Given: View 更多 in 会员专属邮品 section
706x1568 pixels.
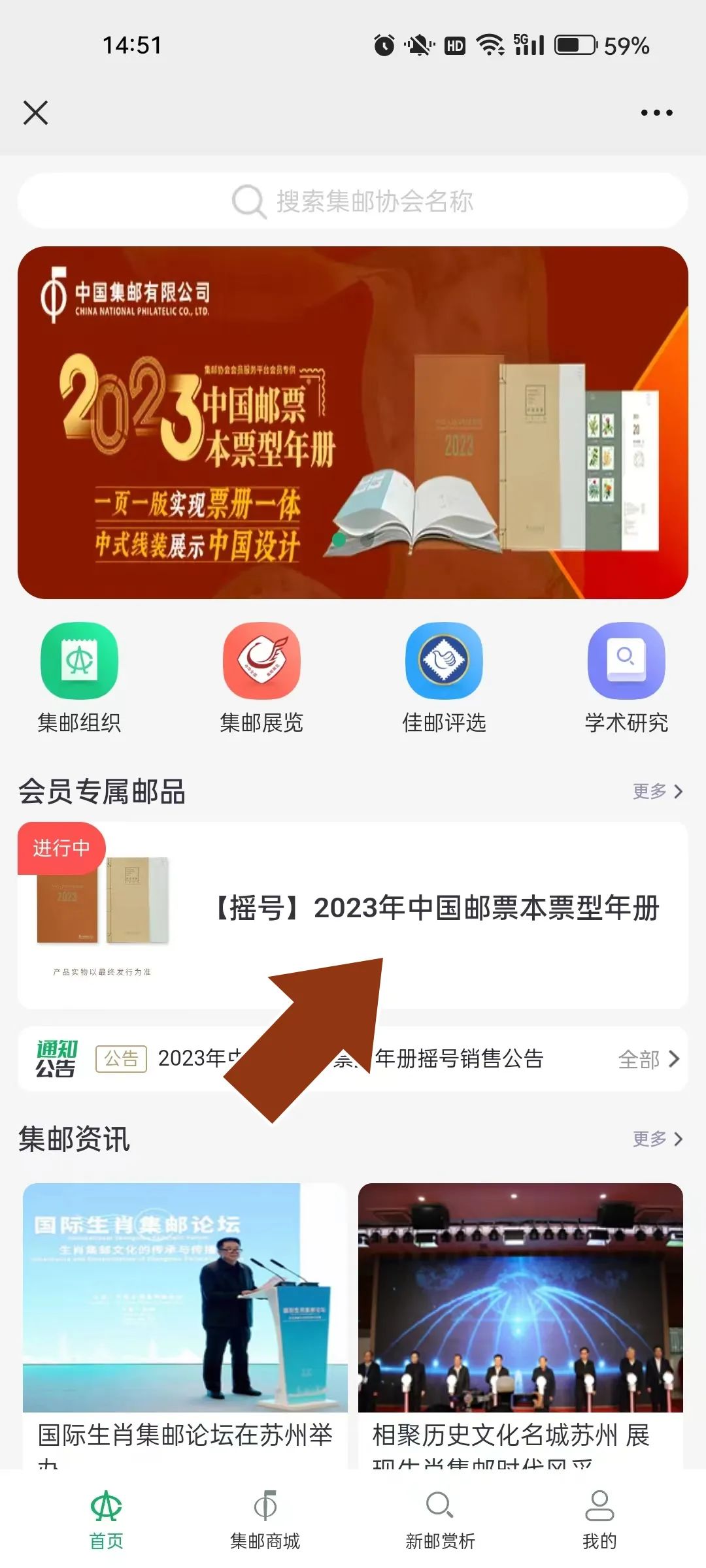Looking at the screenshot, I should 657,791.
